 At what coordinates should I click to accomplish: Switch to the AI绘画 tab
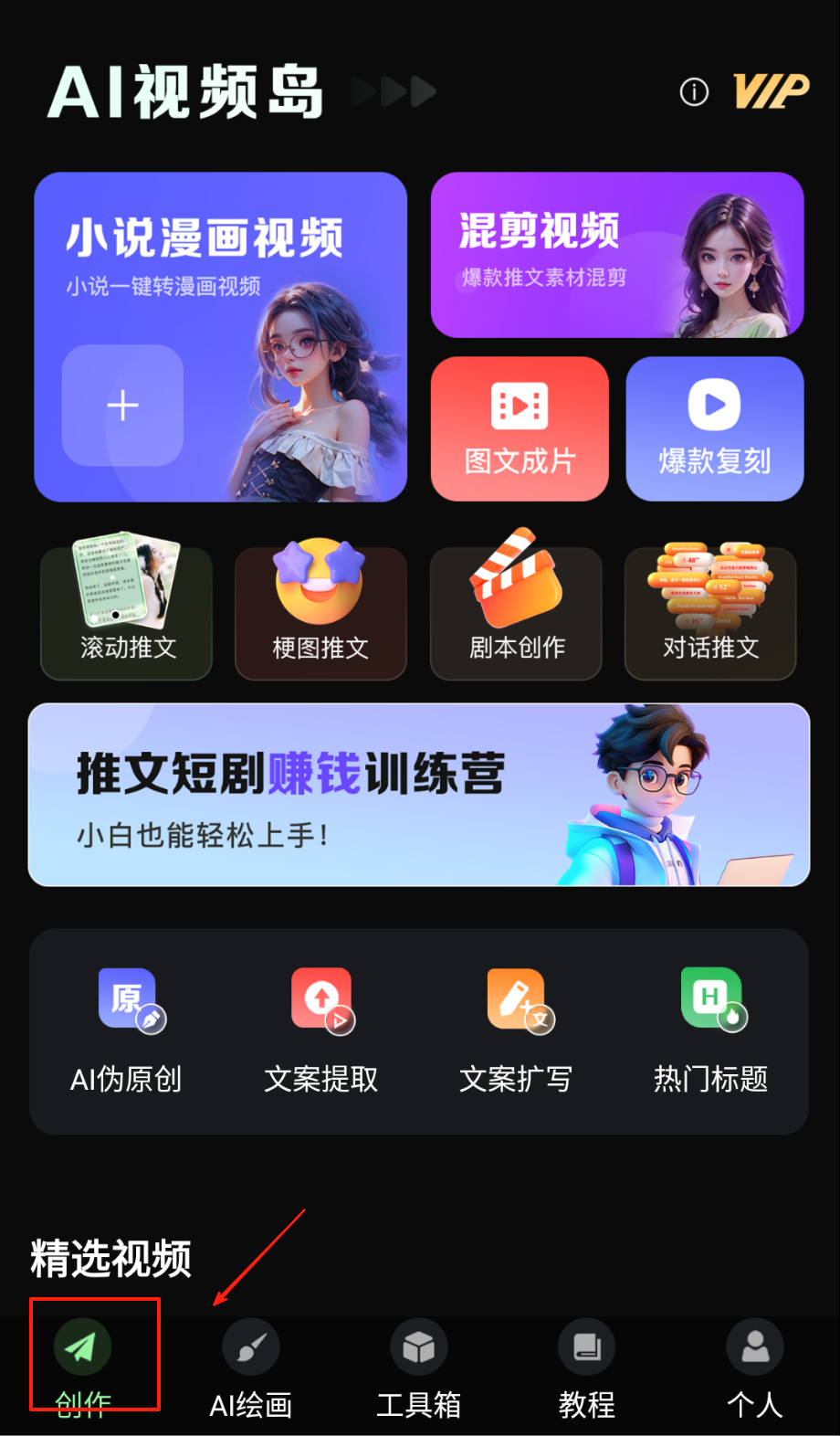[251, 1367]
